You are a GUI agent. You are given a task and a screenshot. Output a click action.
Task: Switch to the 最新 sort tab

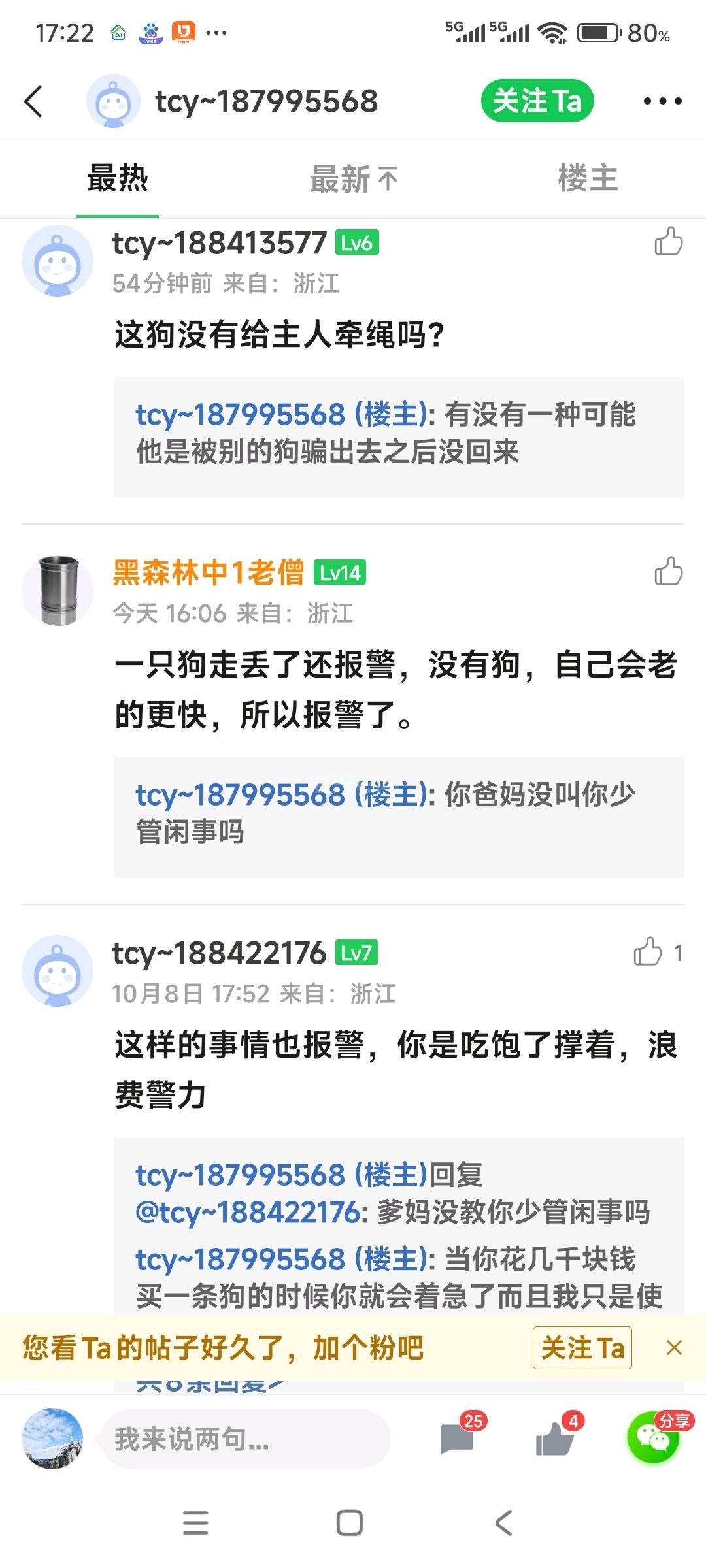click(353, 178)
